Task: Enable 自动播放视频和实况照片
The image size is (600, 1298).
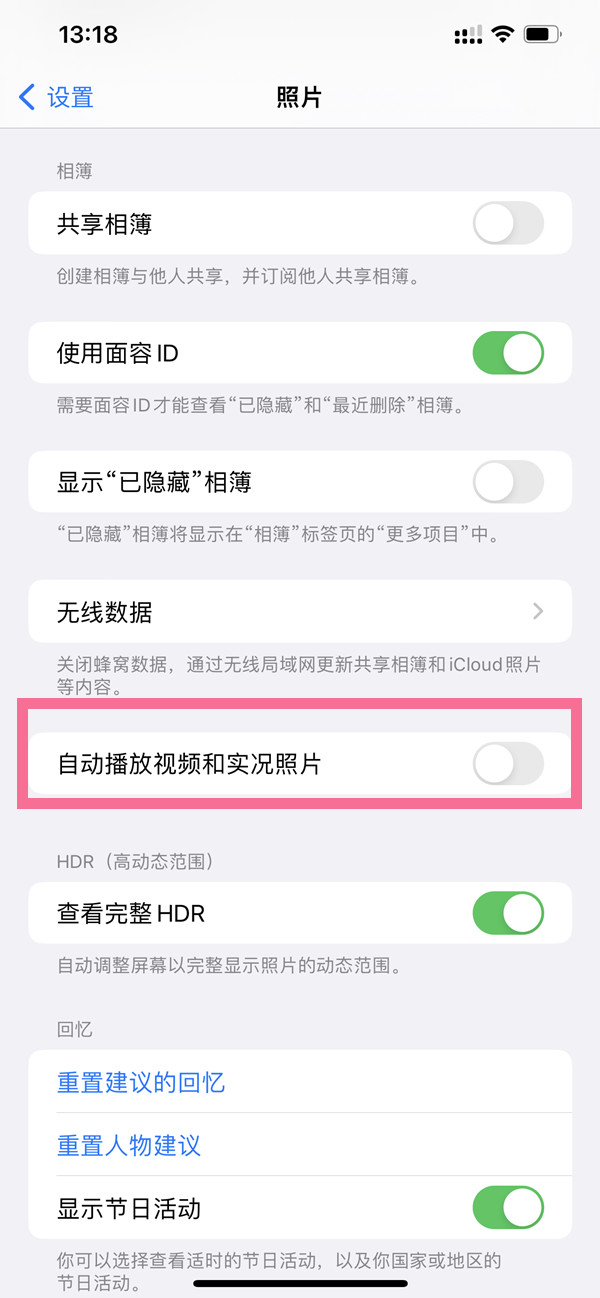Action: (x=508, y=765)
